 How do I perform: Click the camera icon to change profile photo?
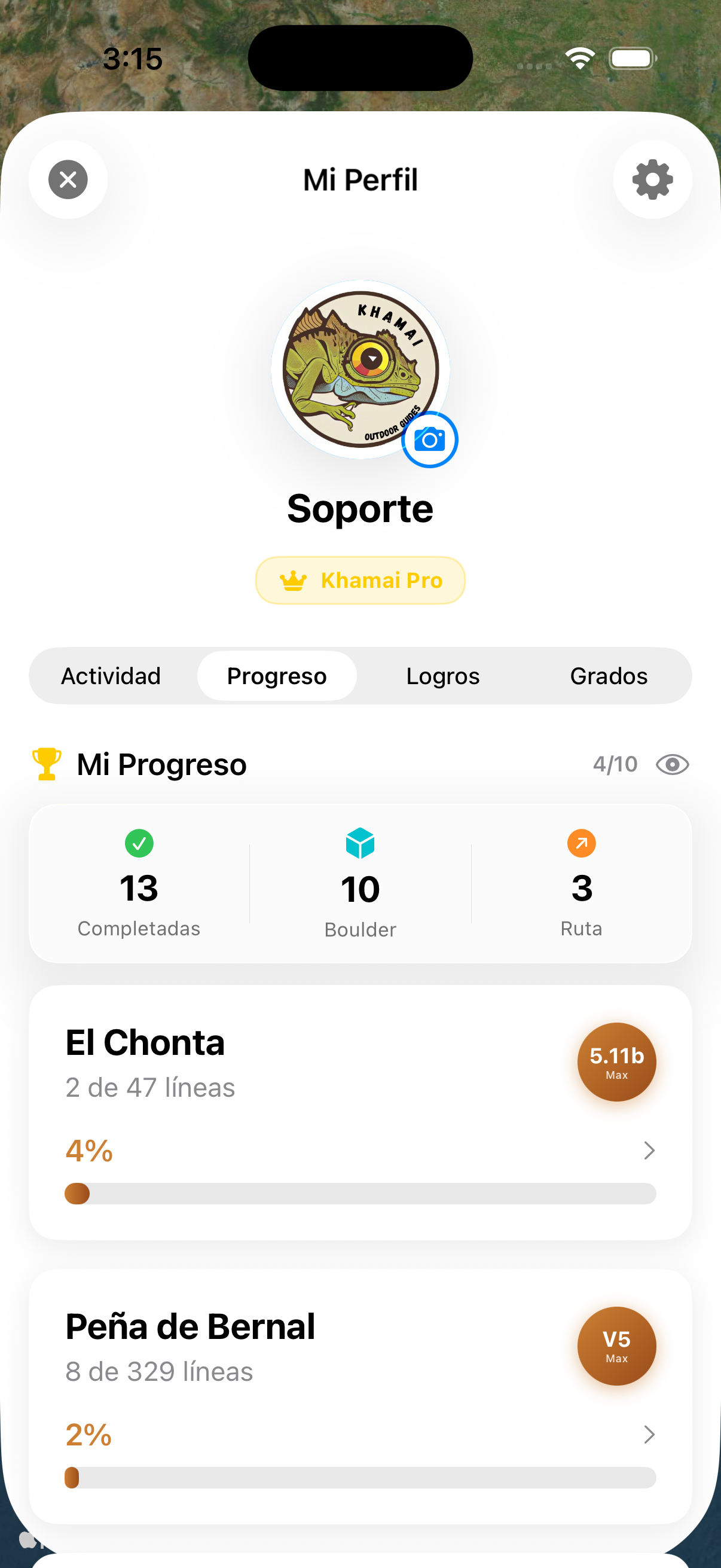coord(430,440)
